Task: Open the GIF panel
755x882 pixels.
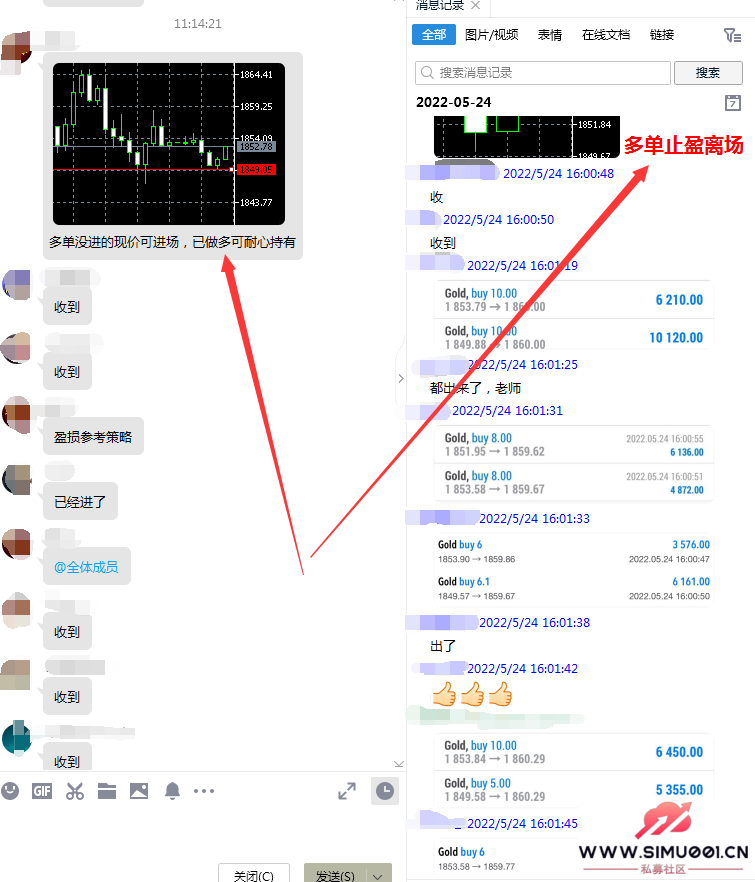Action: [42, 791]
